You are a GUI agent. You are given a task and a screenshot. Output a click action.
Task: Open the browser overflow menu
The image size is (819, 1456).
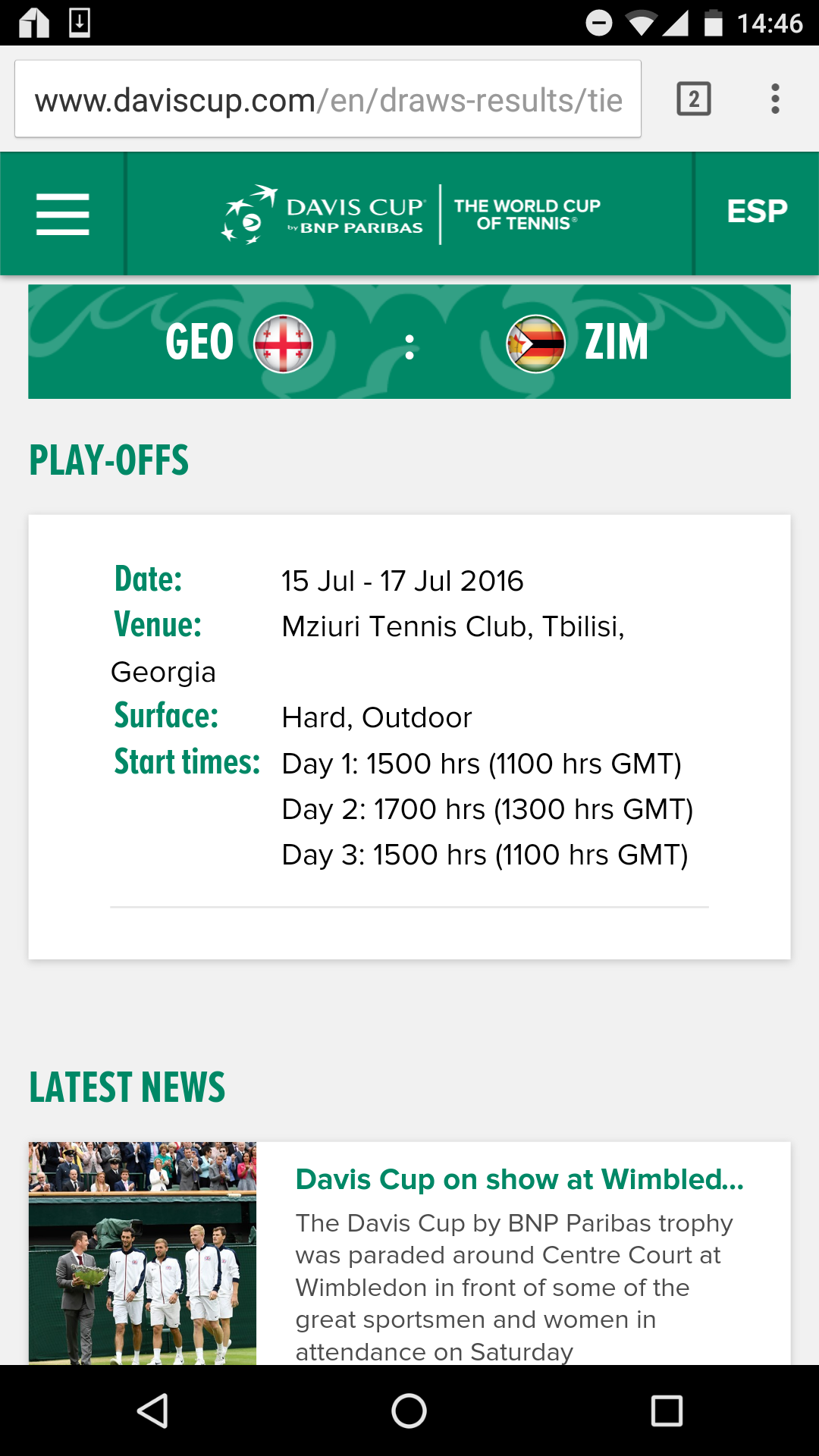pos(774,99)
